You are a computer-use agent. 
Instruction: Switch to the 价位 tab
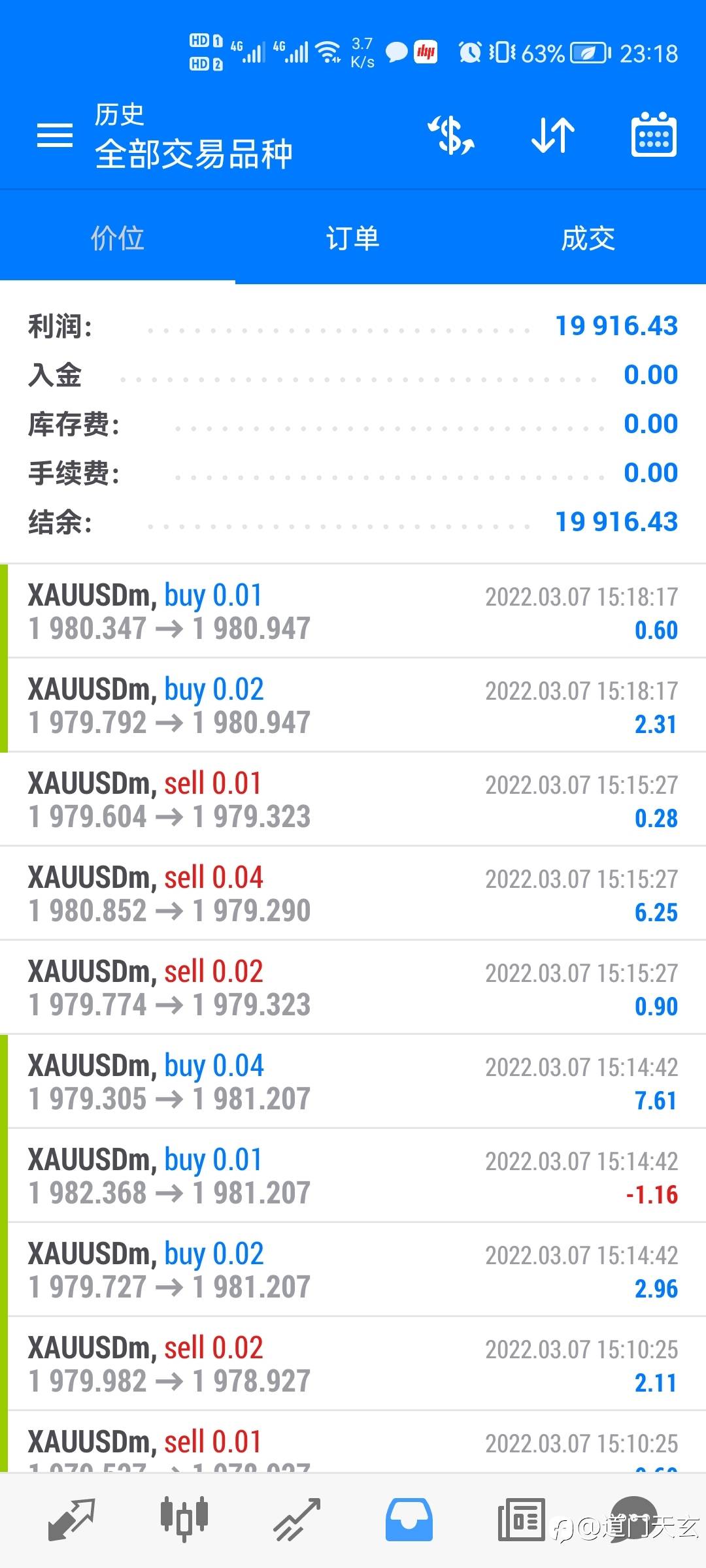tap(118, 238)
